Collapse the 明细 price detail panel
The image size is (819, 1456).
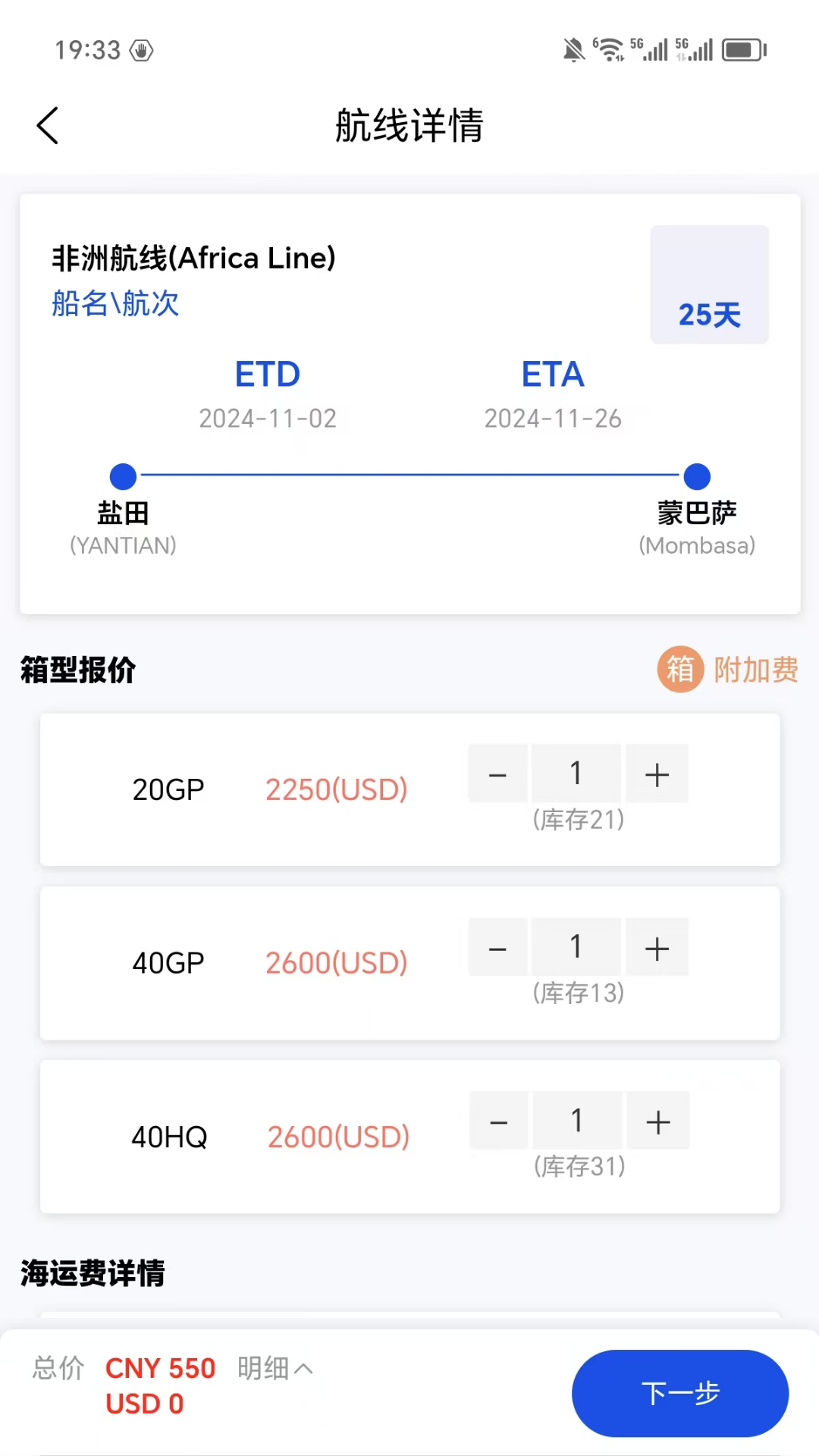275,1369
